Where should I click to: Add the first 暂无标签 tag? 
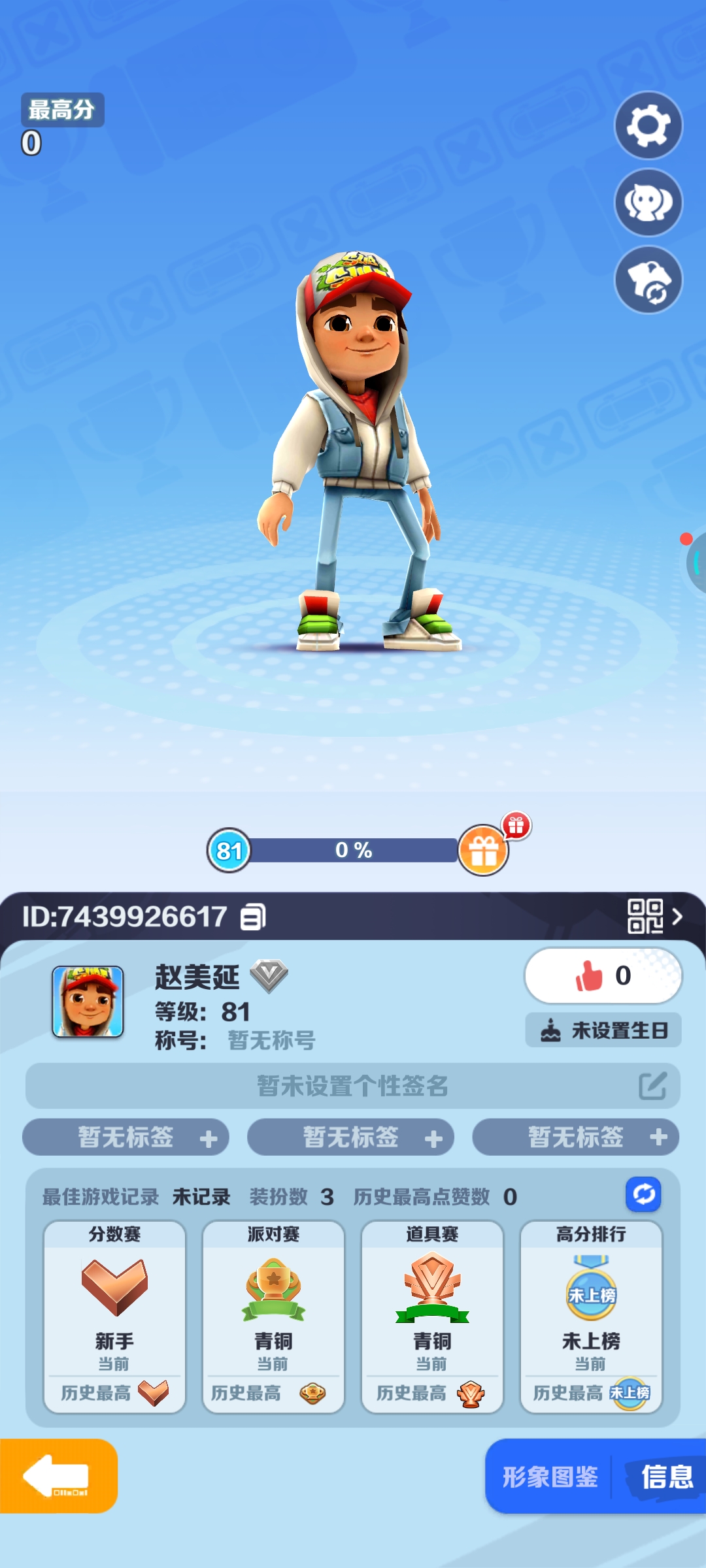(126, 1137)
